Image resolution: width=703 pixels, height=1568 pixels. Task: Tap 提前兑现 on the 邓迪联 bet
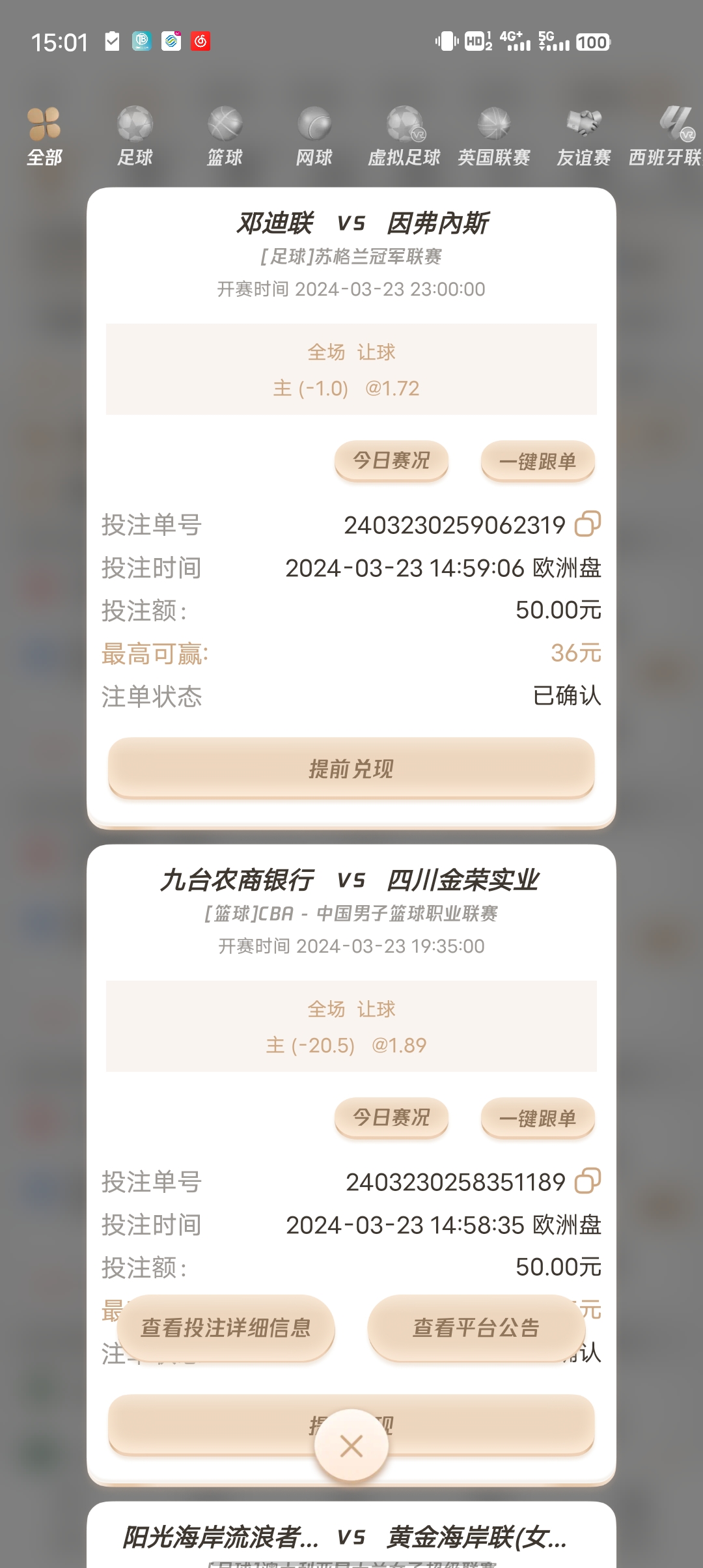point(351,768)
